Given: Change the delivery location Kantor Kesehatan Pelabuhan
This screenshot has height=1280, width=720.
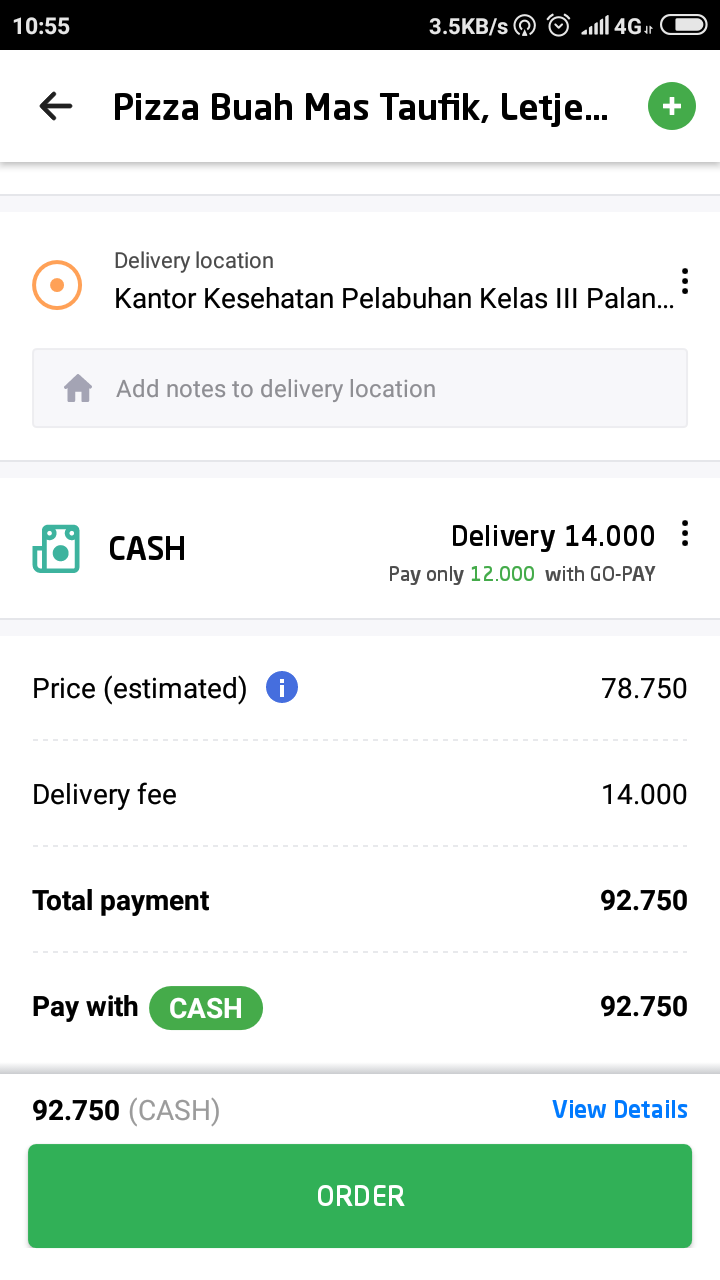Looking at the screenshot, I should coord(392,298).
